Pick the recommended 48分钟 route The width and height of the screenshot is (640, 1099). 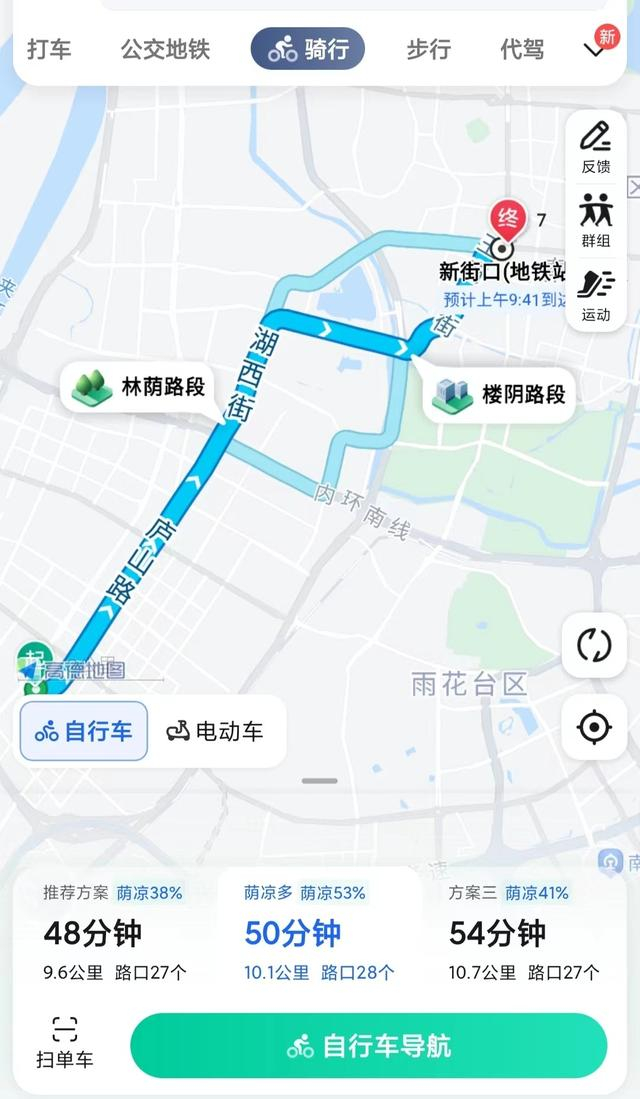[114, 933]
